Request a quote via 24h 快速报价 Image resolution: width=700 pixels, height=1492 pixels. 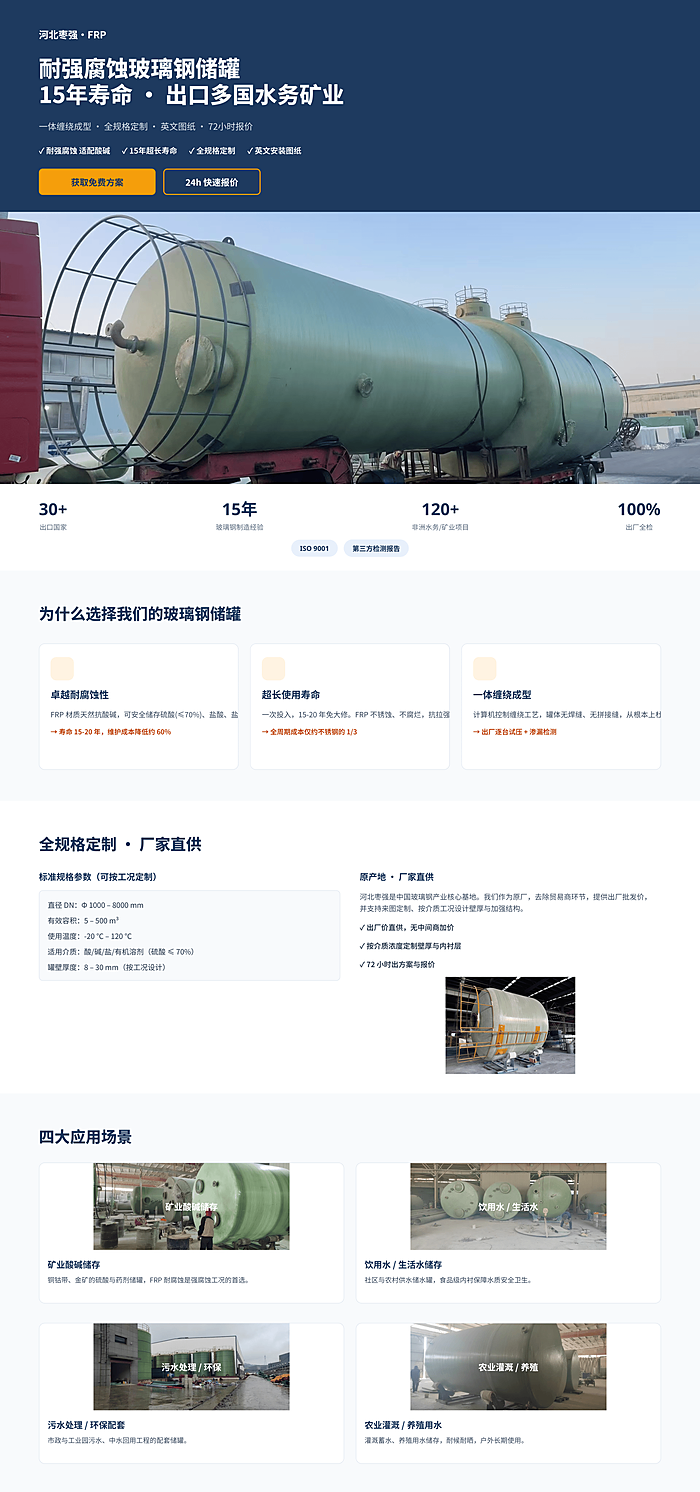(212, 182)
